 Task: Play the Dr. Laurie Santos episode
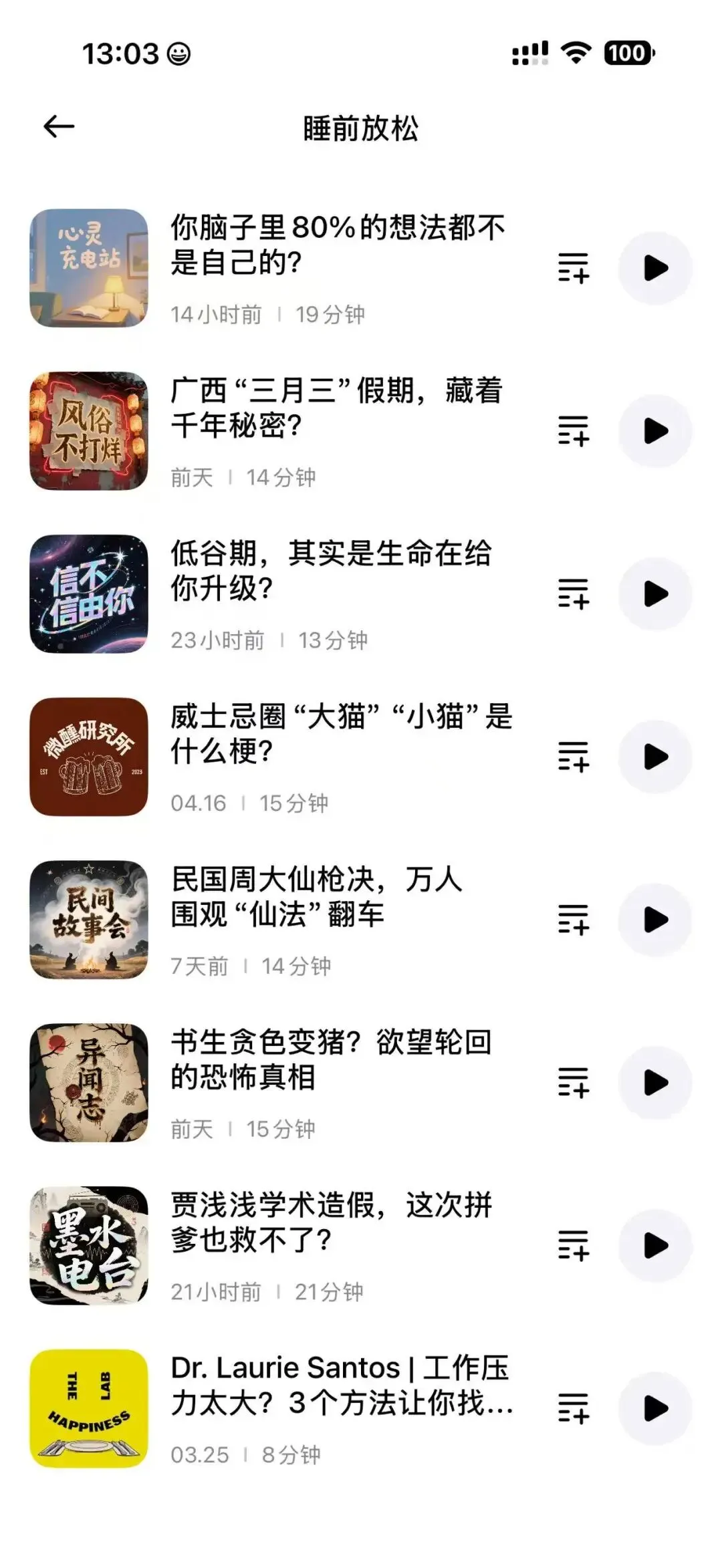[x=654, y=1408]
